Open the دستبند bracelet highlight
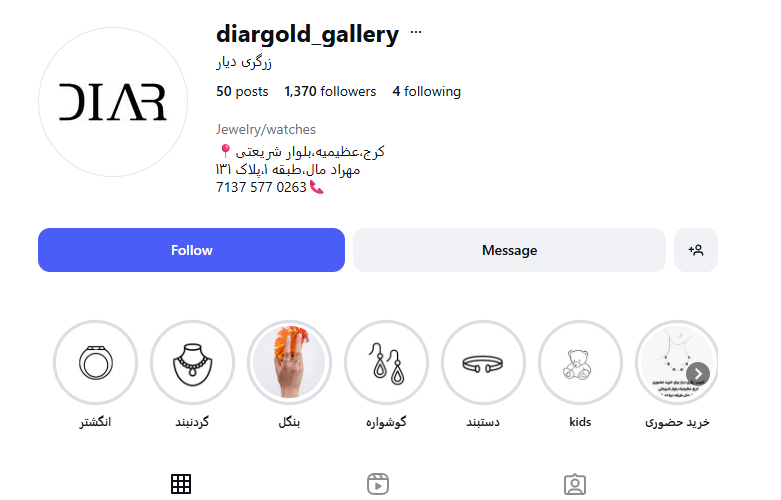This screenshot has height=500, width=781. (483, 362)
